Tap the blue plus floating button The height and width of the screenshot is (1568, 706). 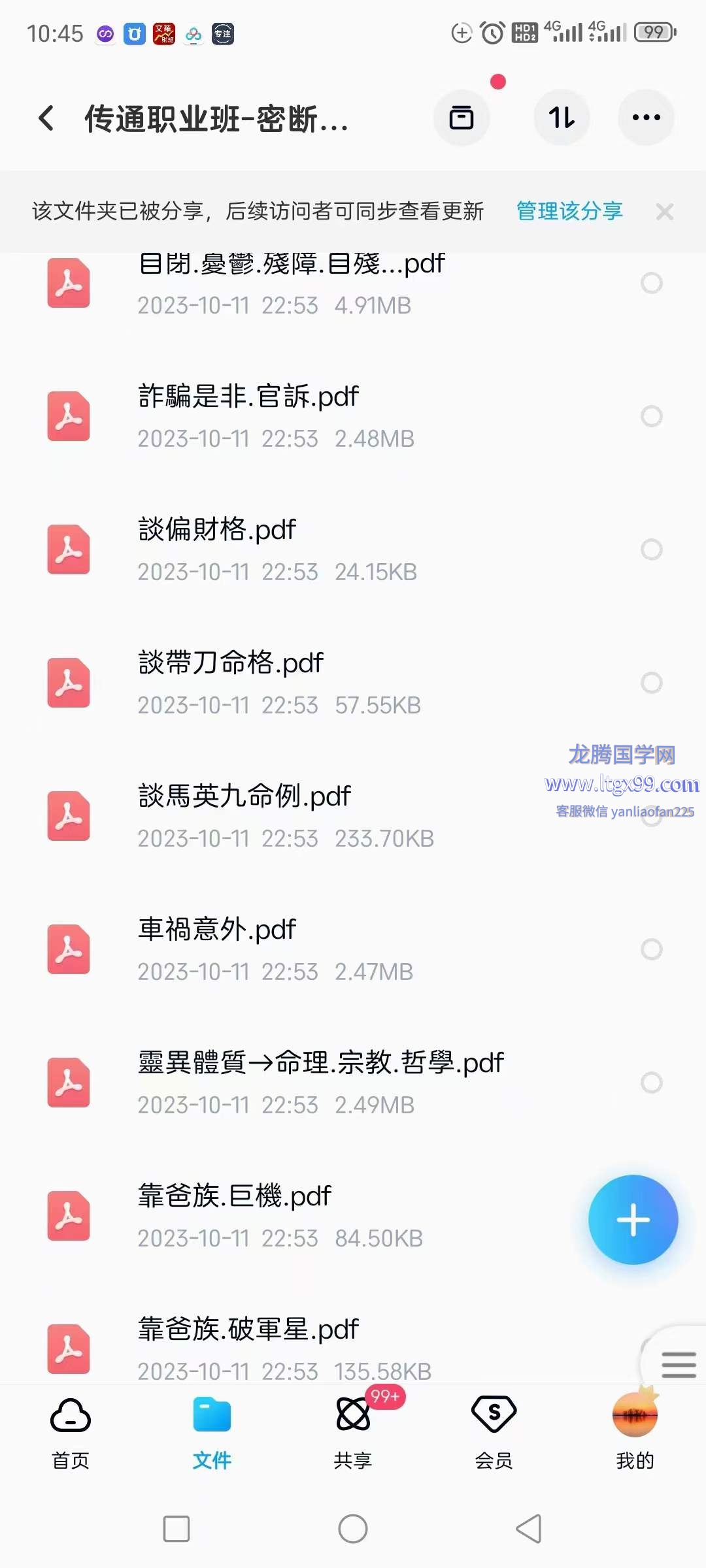pos(633,1220)
